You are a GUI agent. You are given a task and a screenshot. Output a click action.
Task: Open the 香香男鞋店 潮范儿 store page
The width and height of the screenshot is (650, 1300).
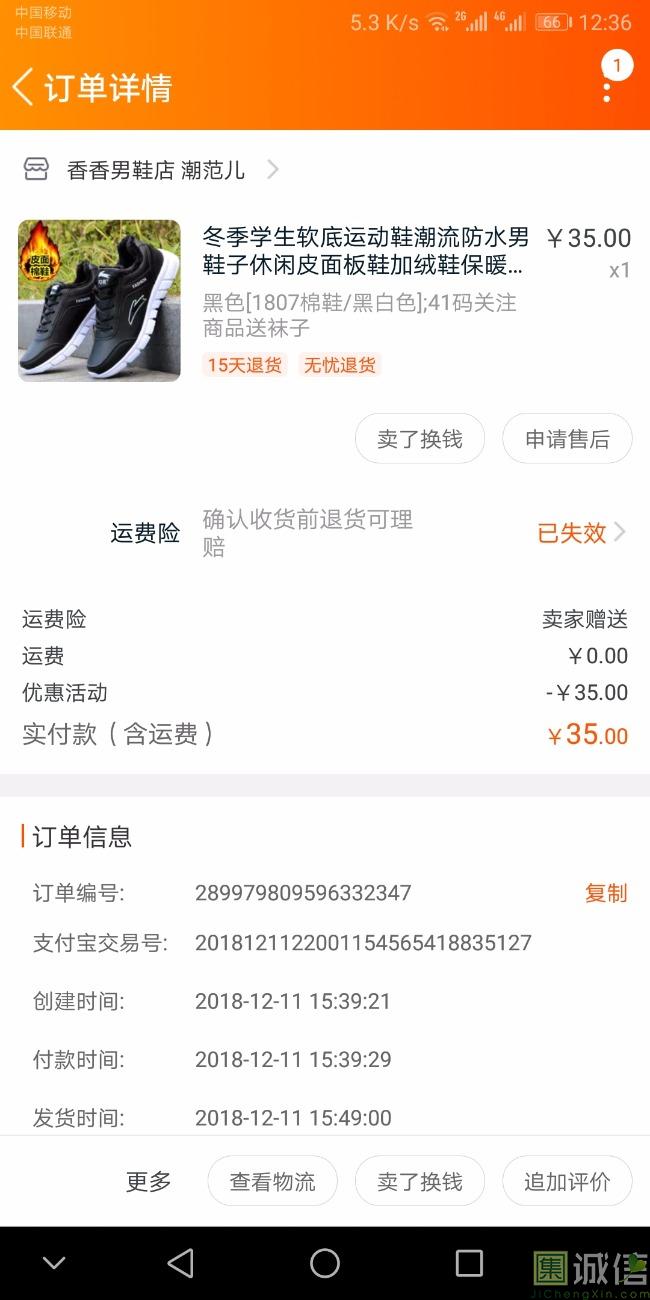point(155,170)
